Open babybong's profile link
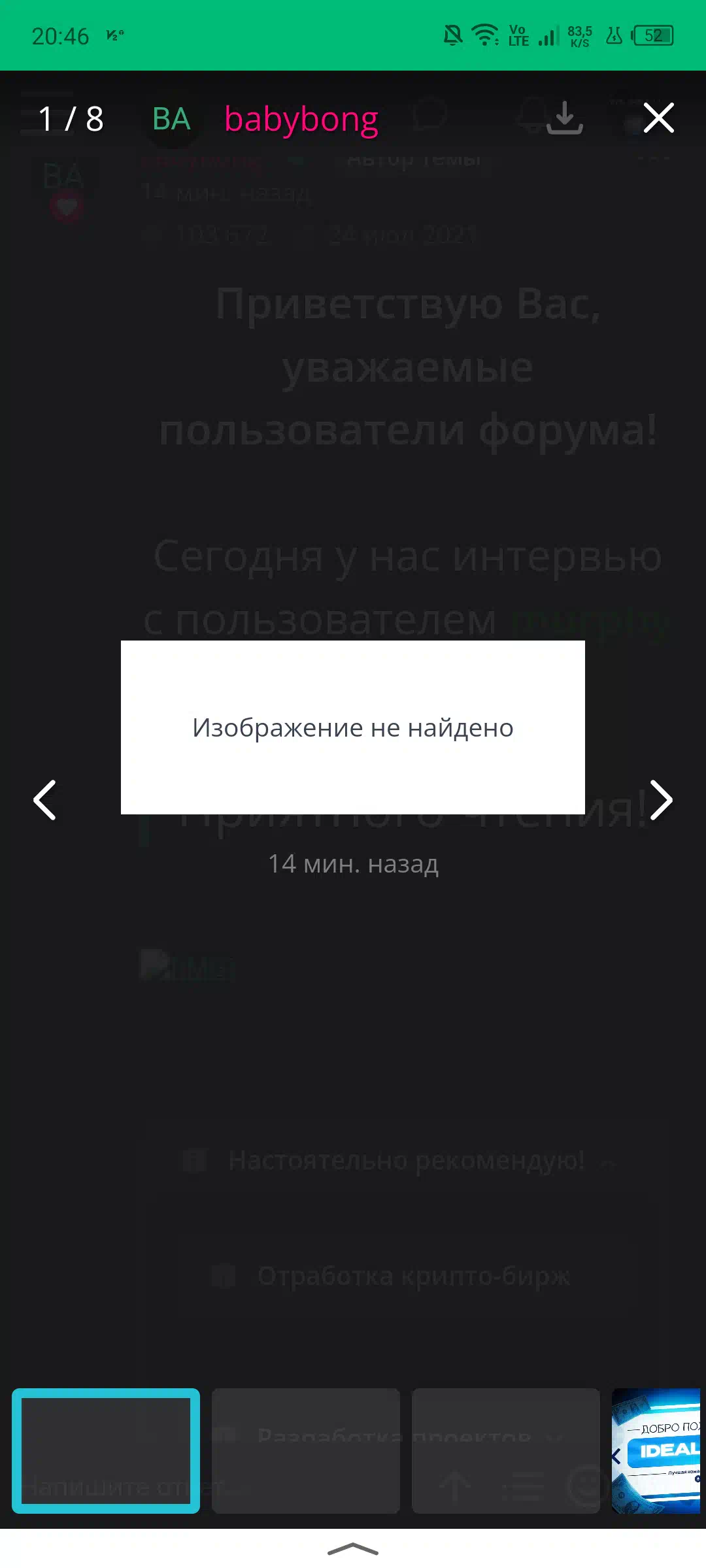The image size is (706, 1568). pyautogui.click(x=301, y=120)
